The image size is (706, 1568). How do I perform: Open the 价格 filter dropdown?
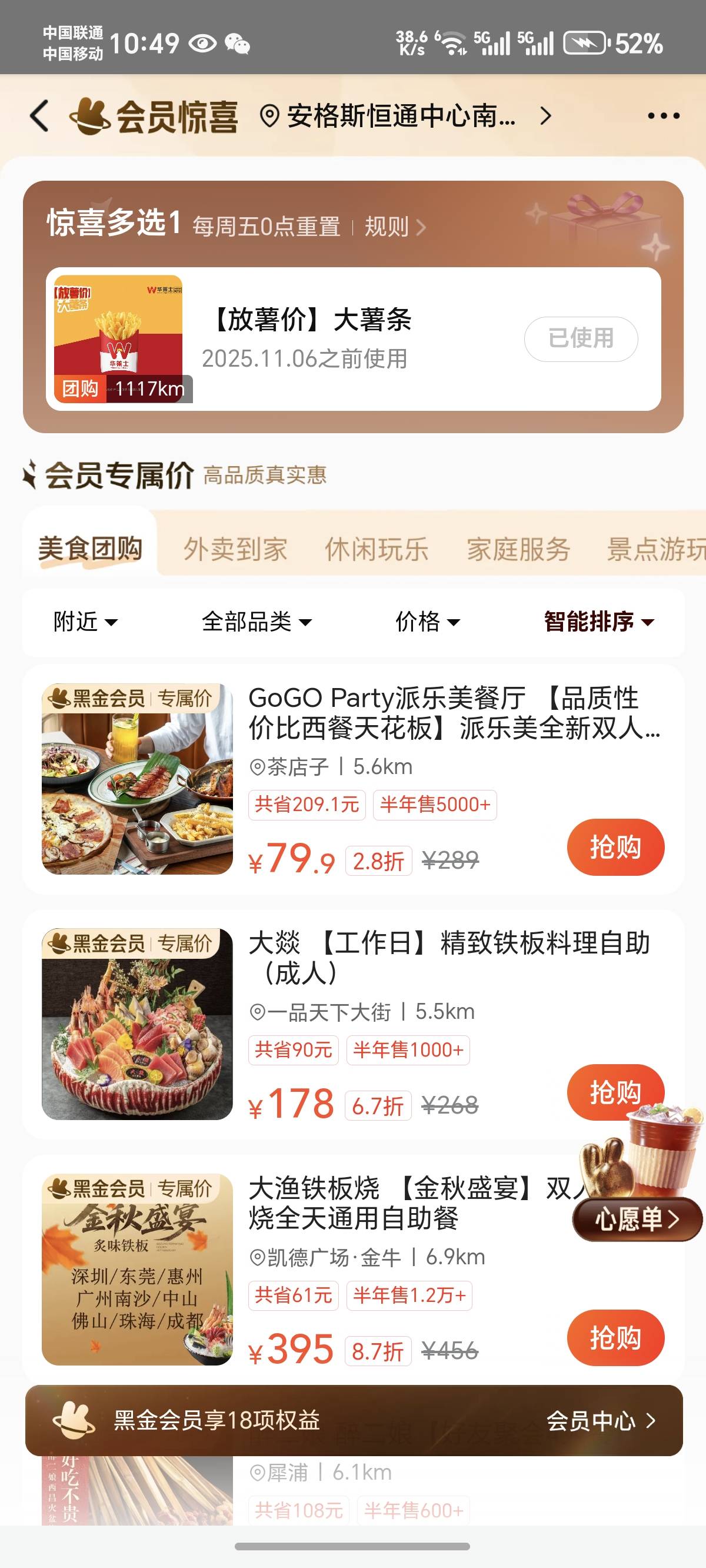tap(427, 622)
